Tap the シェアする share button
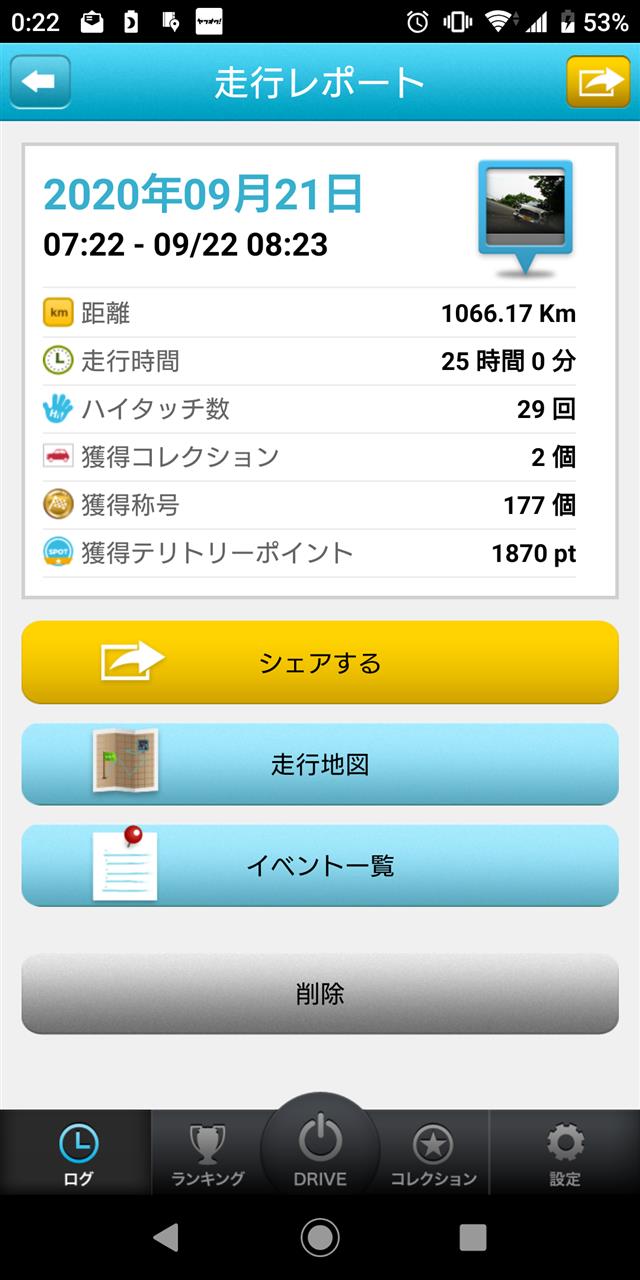This screenshot has height=1280, width=640. coord(320,662)
